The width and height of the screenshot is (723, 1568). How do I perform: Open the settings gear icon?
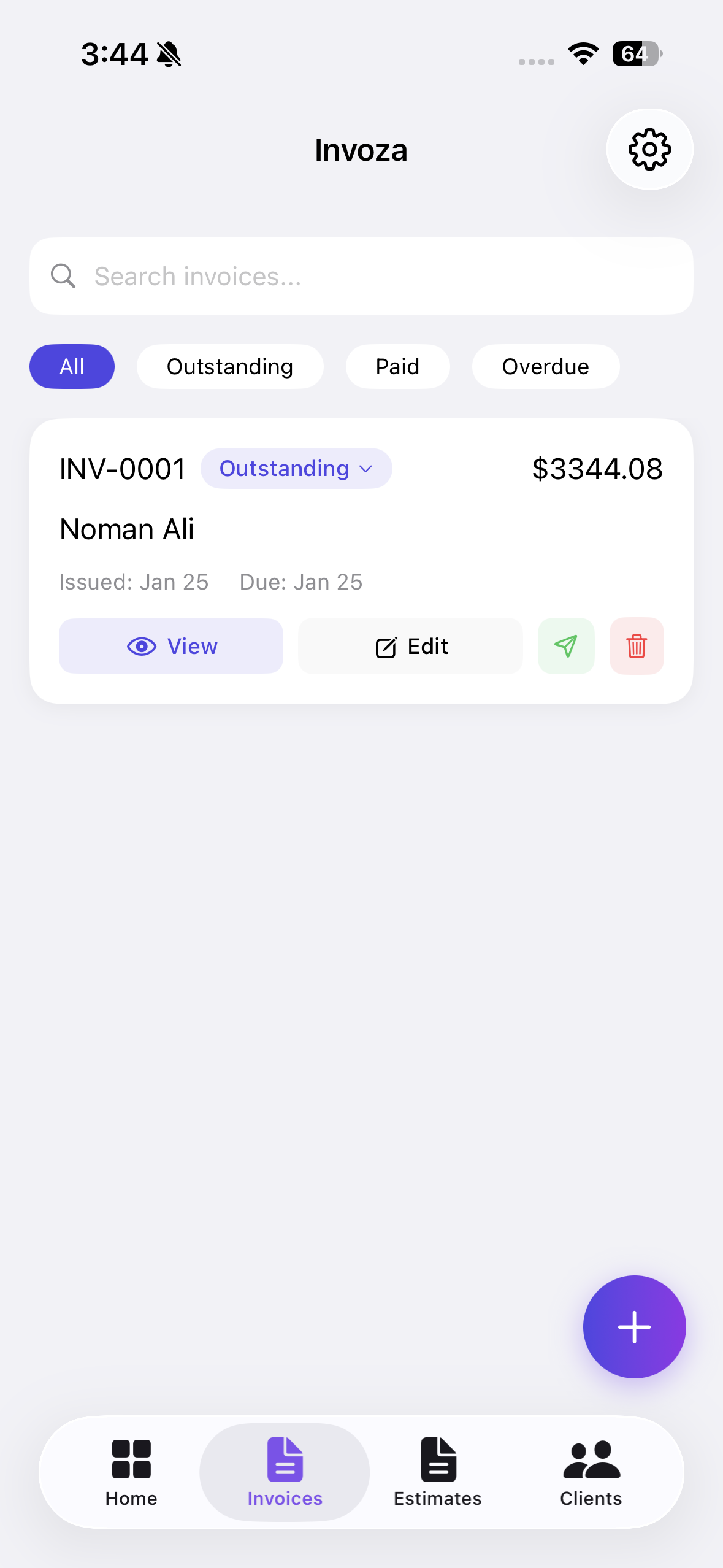649,149
